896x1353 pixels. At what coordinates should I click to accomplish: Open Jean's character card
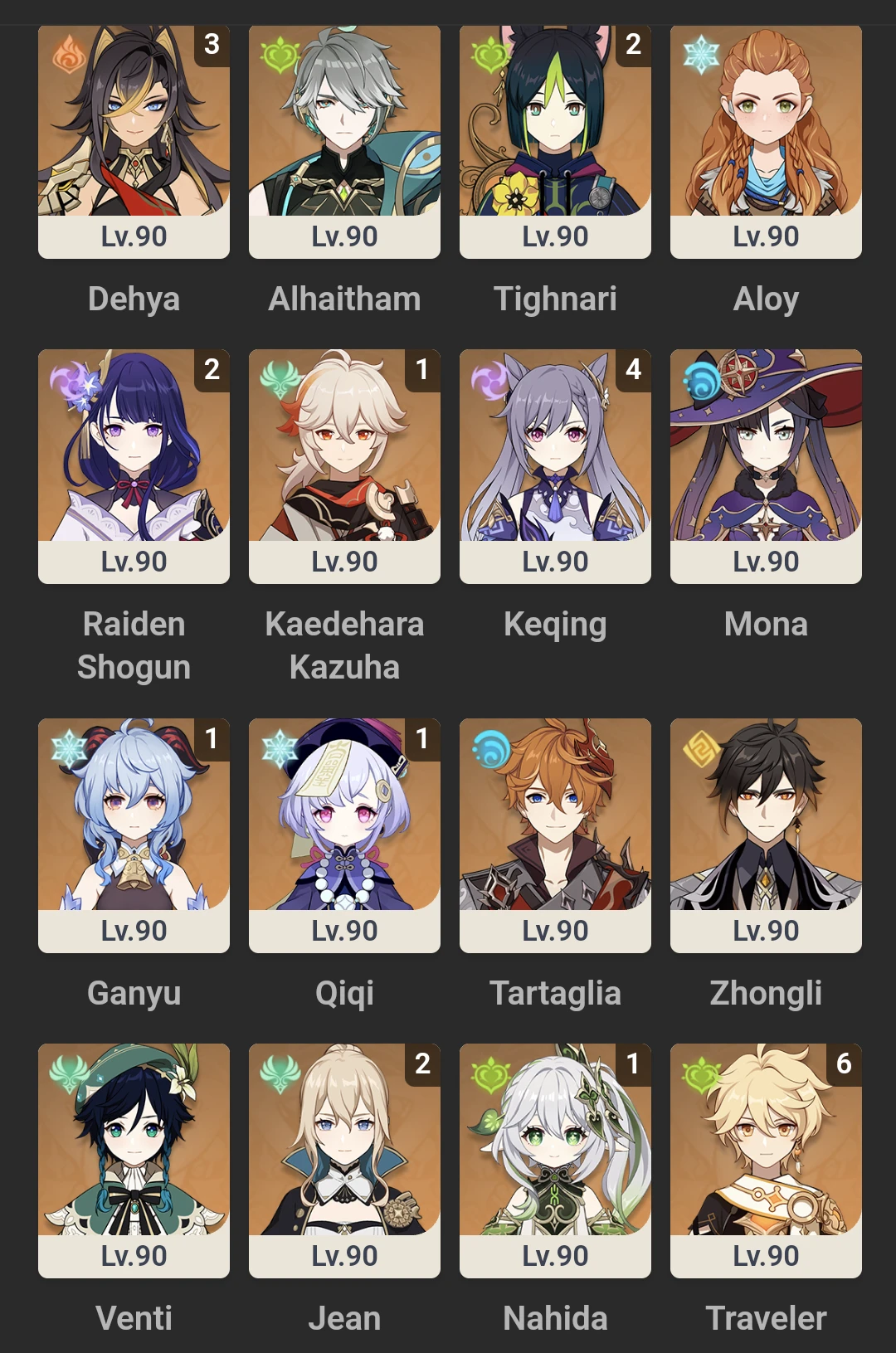(x=344, y=1160)
